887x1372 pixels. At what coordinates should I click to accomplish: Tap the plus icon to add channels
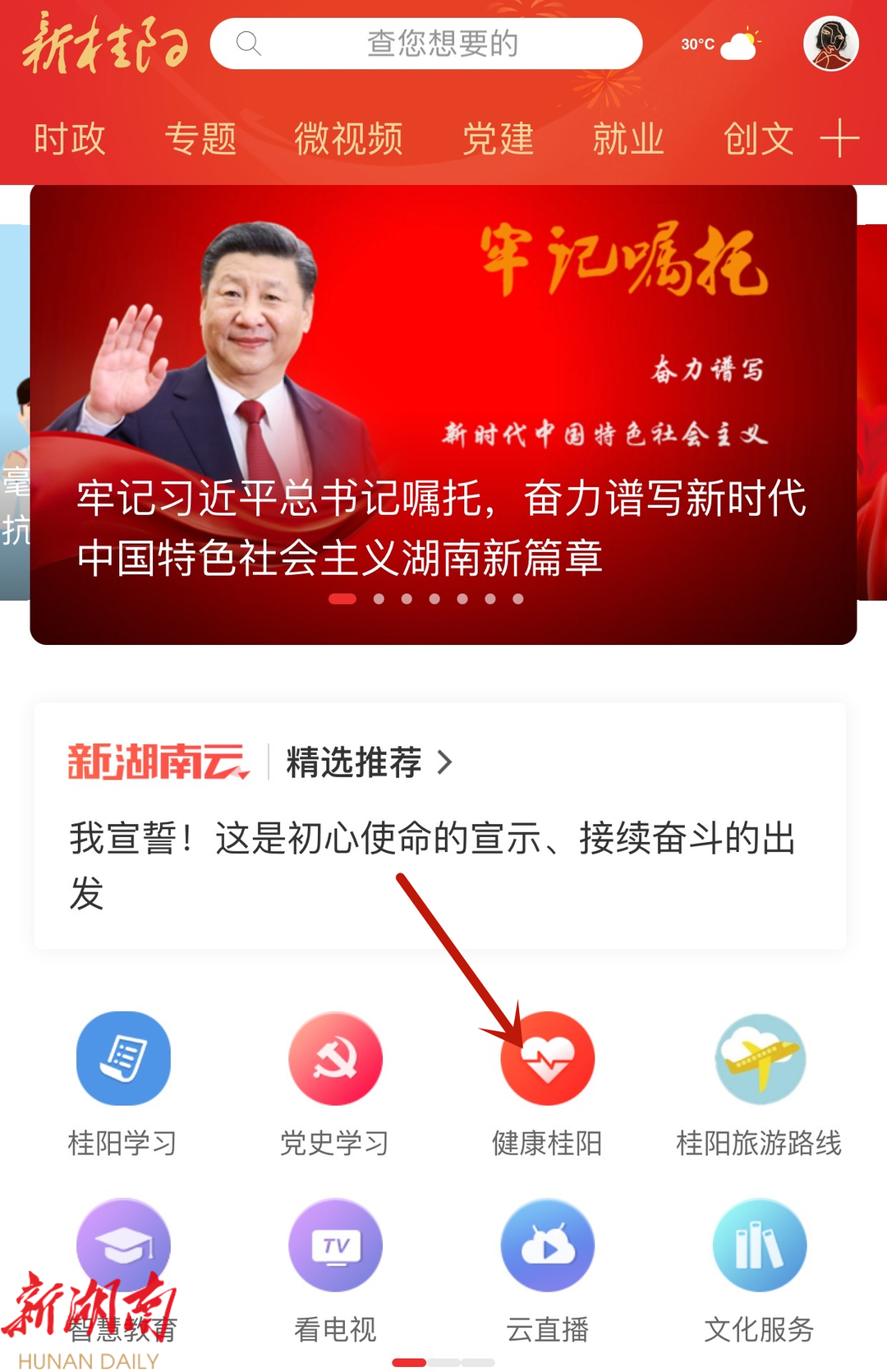839,138
